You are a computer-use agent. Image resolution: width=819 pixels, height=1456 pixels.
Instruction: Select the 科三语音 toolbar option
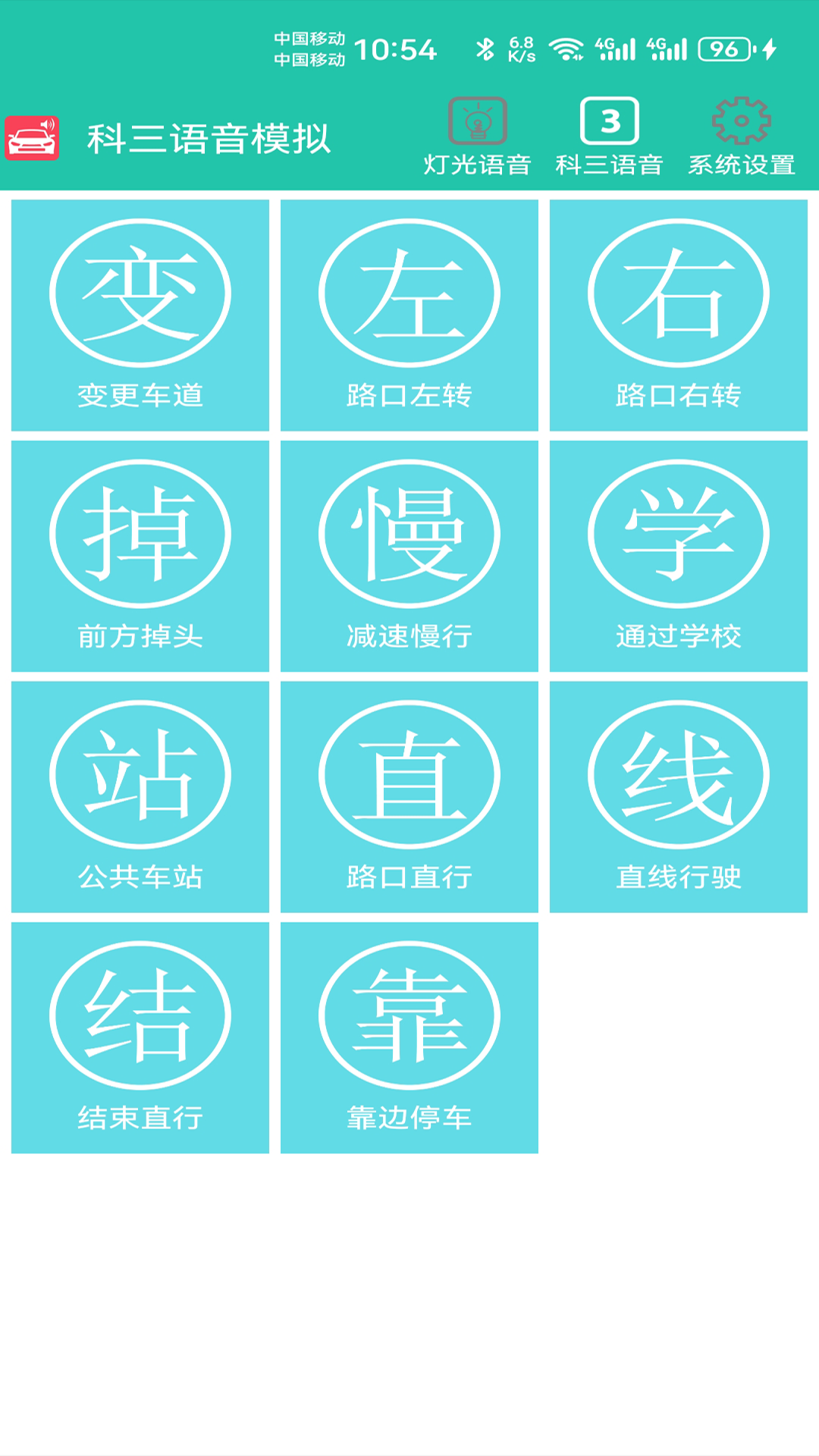(x=609, y=136)
